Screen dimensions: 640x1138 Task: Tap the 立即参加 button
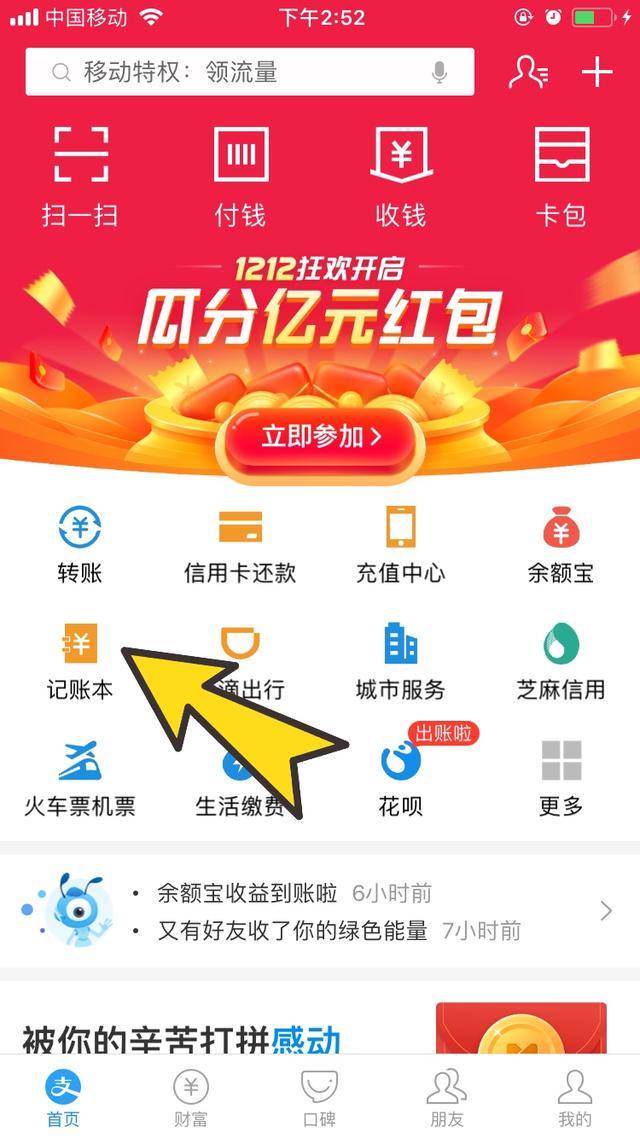[x=320, y=437]
